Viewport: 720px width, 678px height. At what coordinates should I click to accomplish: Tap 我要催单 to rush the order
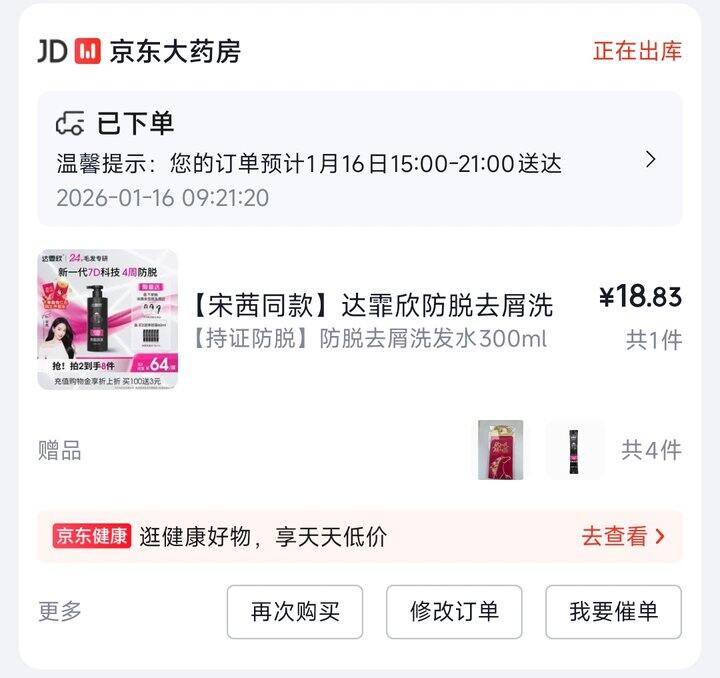pyautogui.click(x=613, y=612)
